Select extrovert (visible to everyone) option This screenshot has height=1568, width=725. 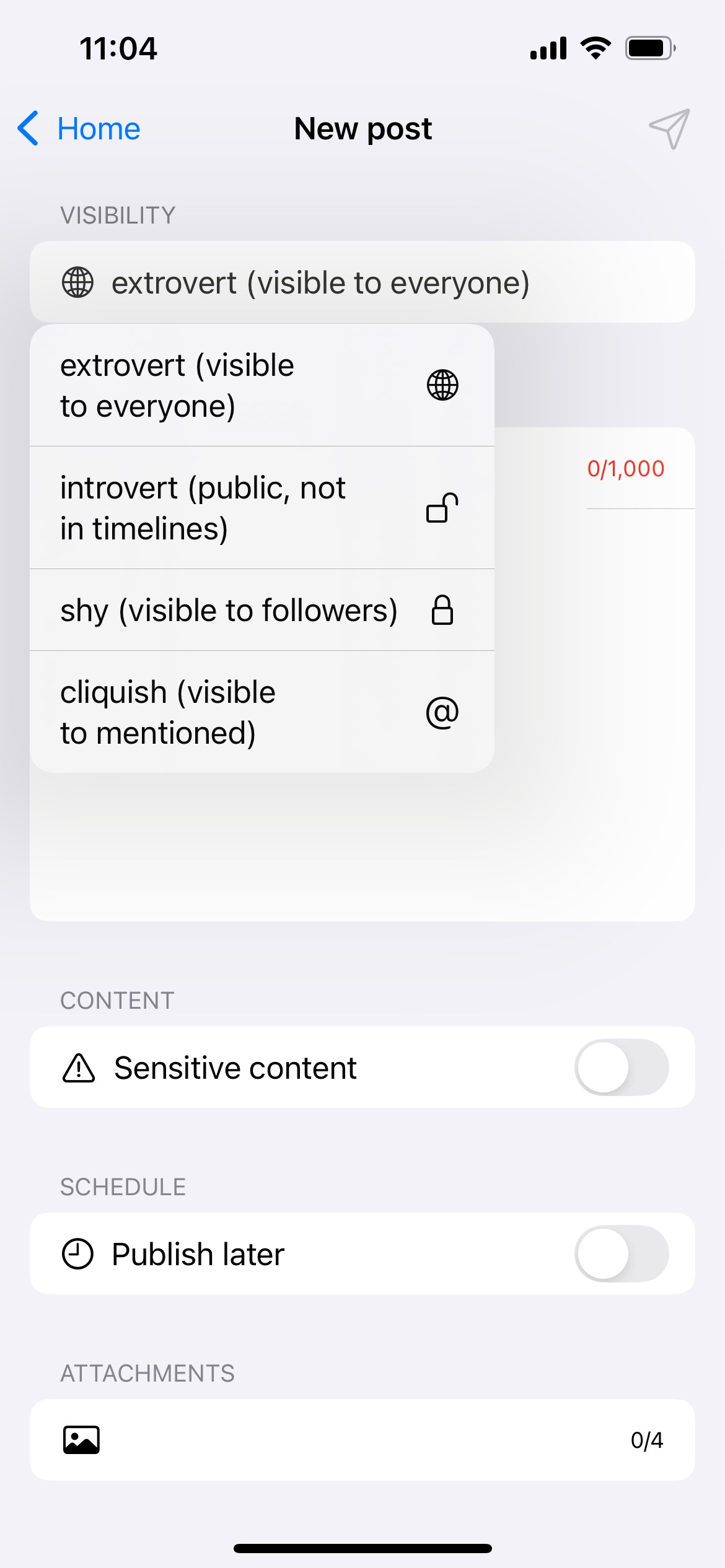(x=262, y=385)
